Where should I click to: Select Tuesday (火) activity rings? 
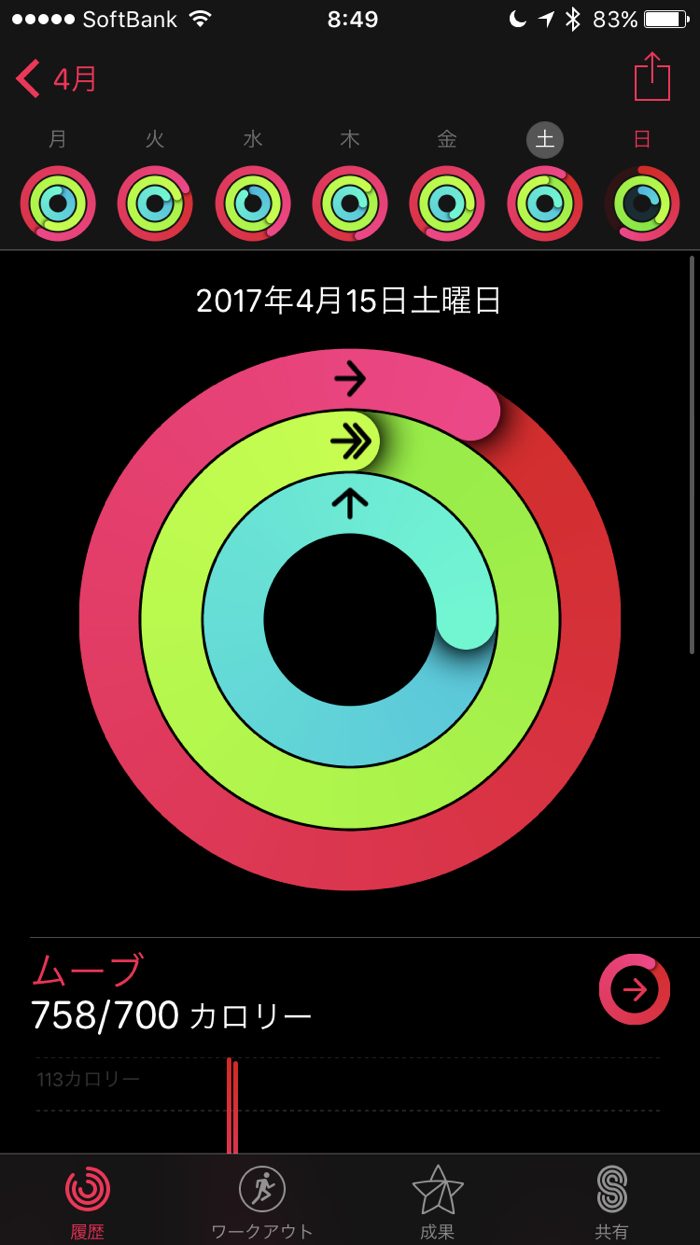155,203
